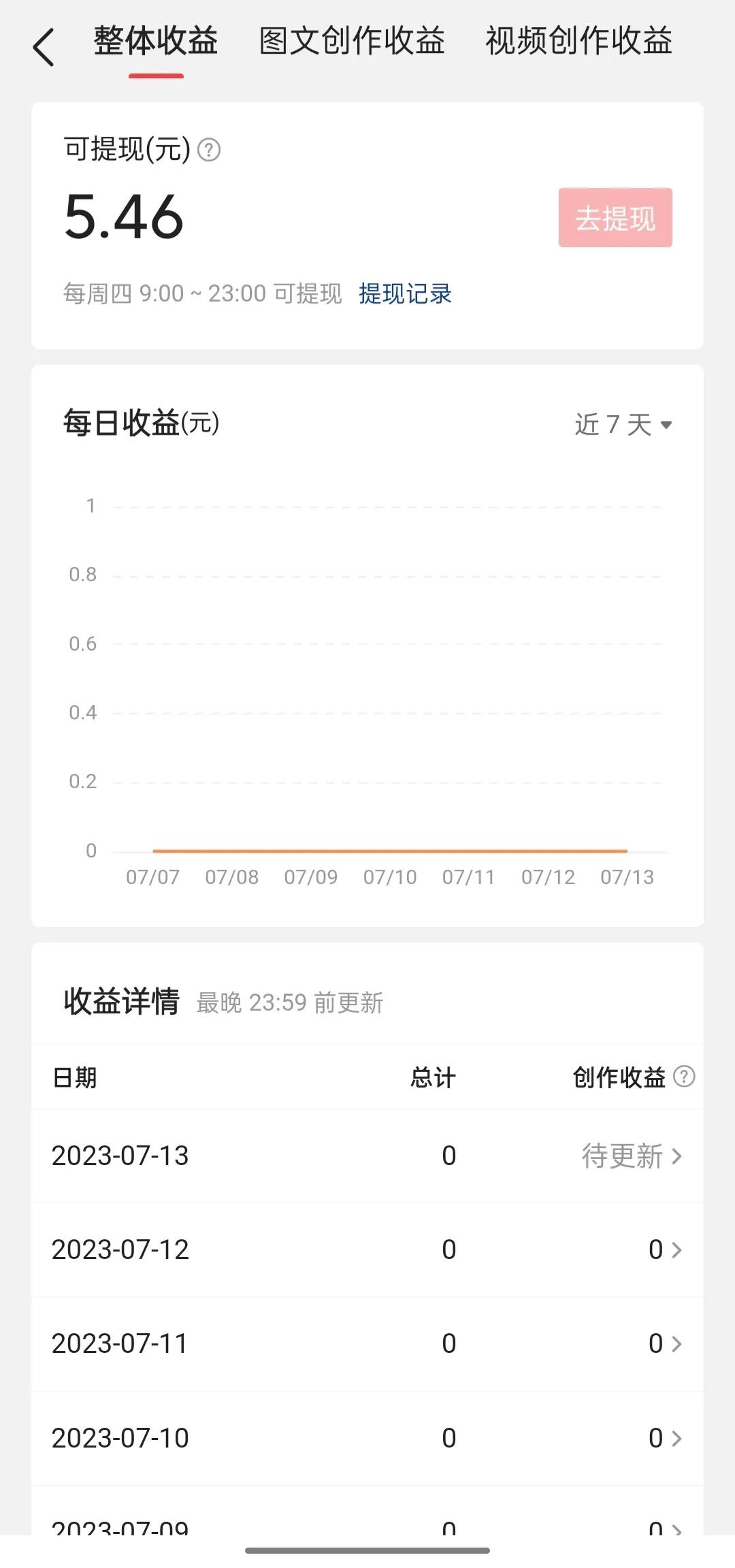Open the 创作收益 help question mark
Screen dimensions: 735x1568
click(685, 1076)
